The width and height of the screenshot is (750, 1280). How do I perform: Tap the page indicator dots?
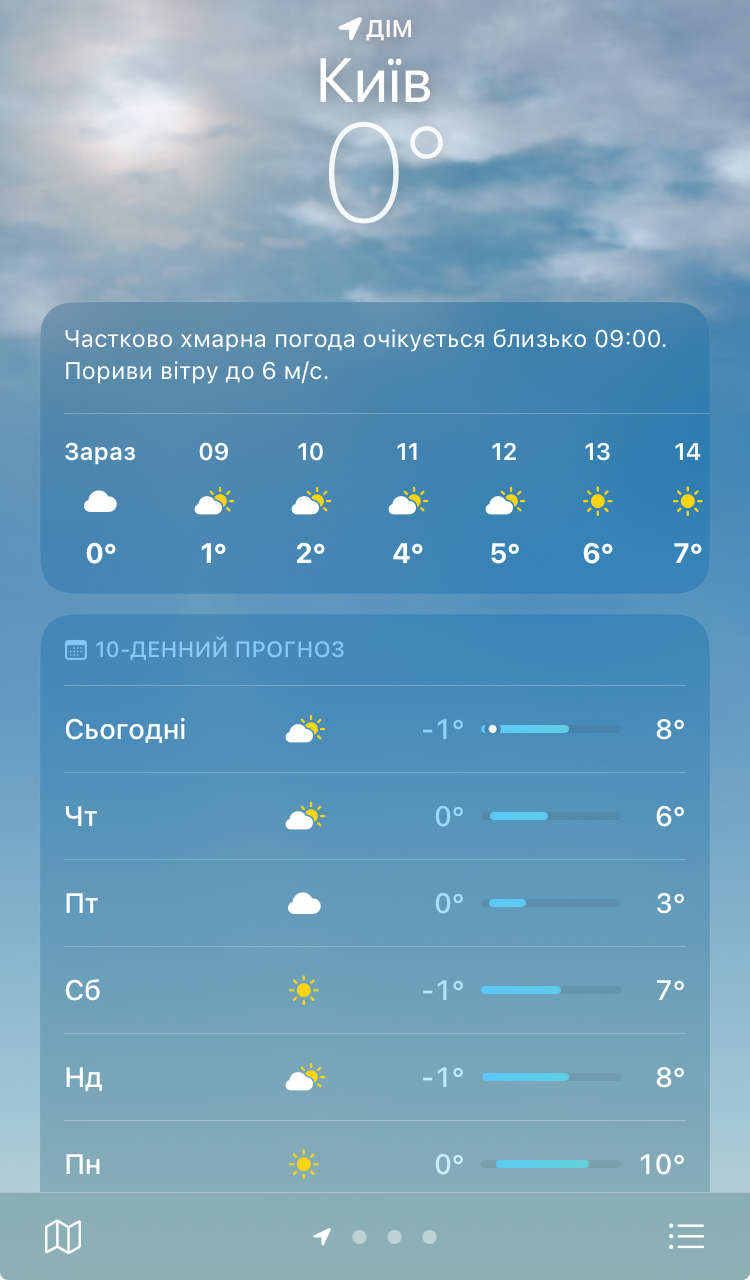(376, 1237)
